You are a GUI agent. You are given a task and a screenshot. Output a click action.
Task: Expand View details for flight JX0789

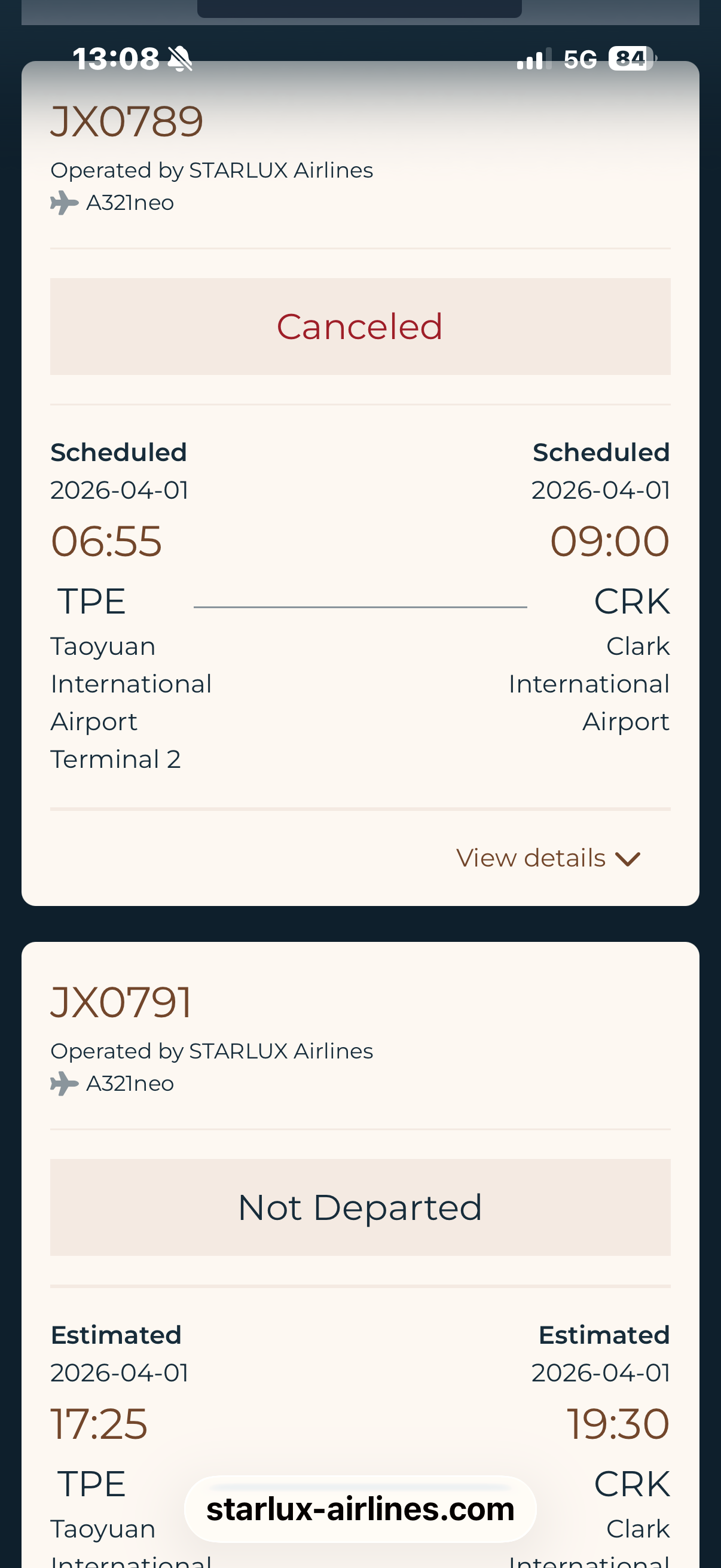click(x=548, y=858)
